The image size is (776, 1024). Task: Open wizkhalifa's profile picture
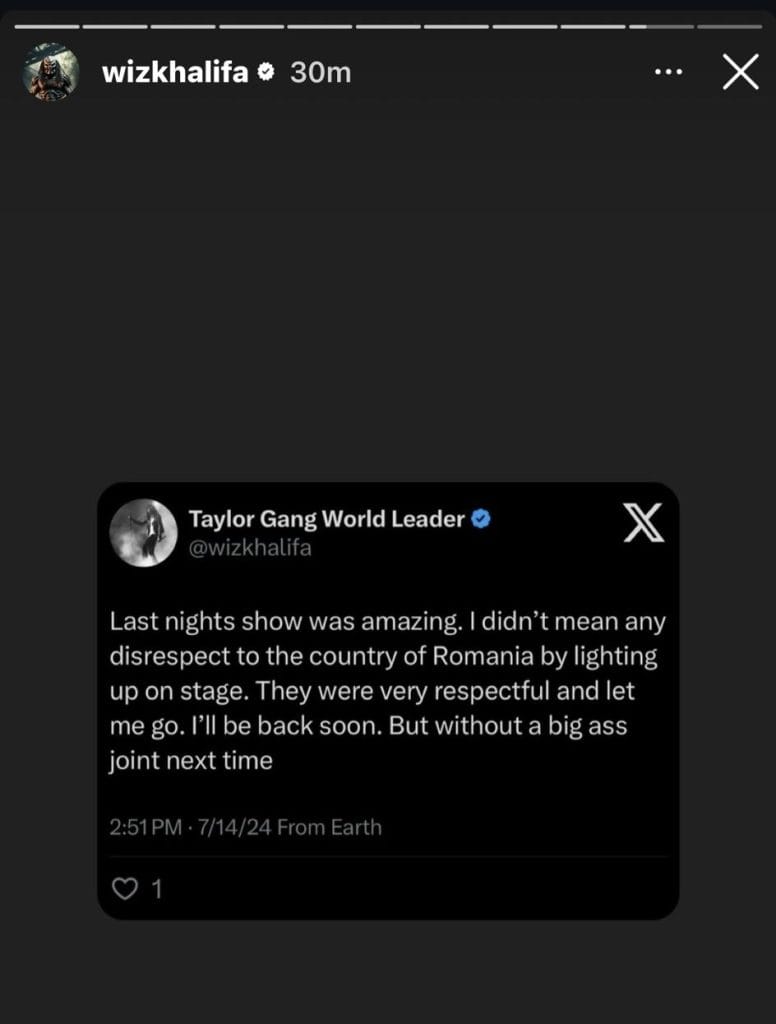pyautogui.click(x=50, y=71)
